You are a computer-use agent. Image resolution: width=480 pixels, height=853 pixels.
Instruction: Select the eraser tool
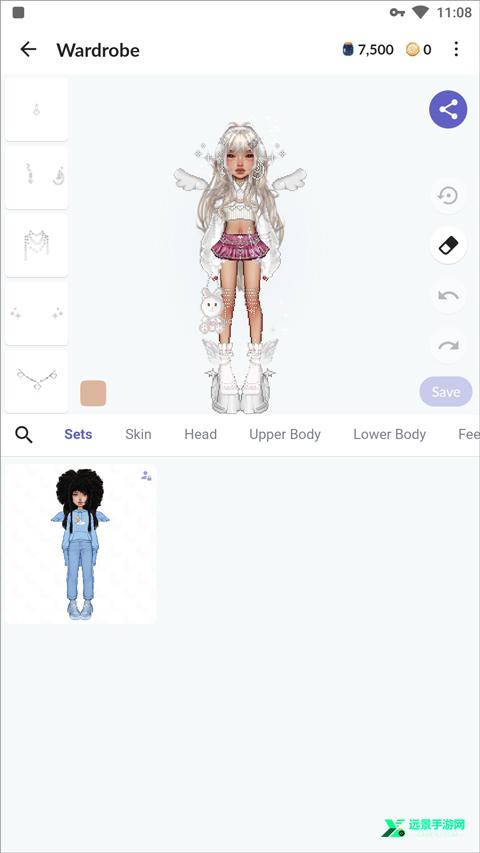click(448, 245)
